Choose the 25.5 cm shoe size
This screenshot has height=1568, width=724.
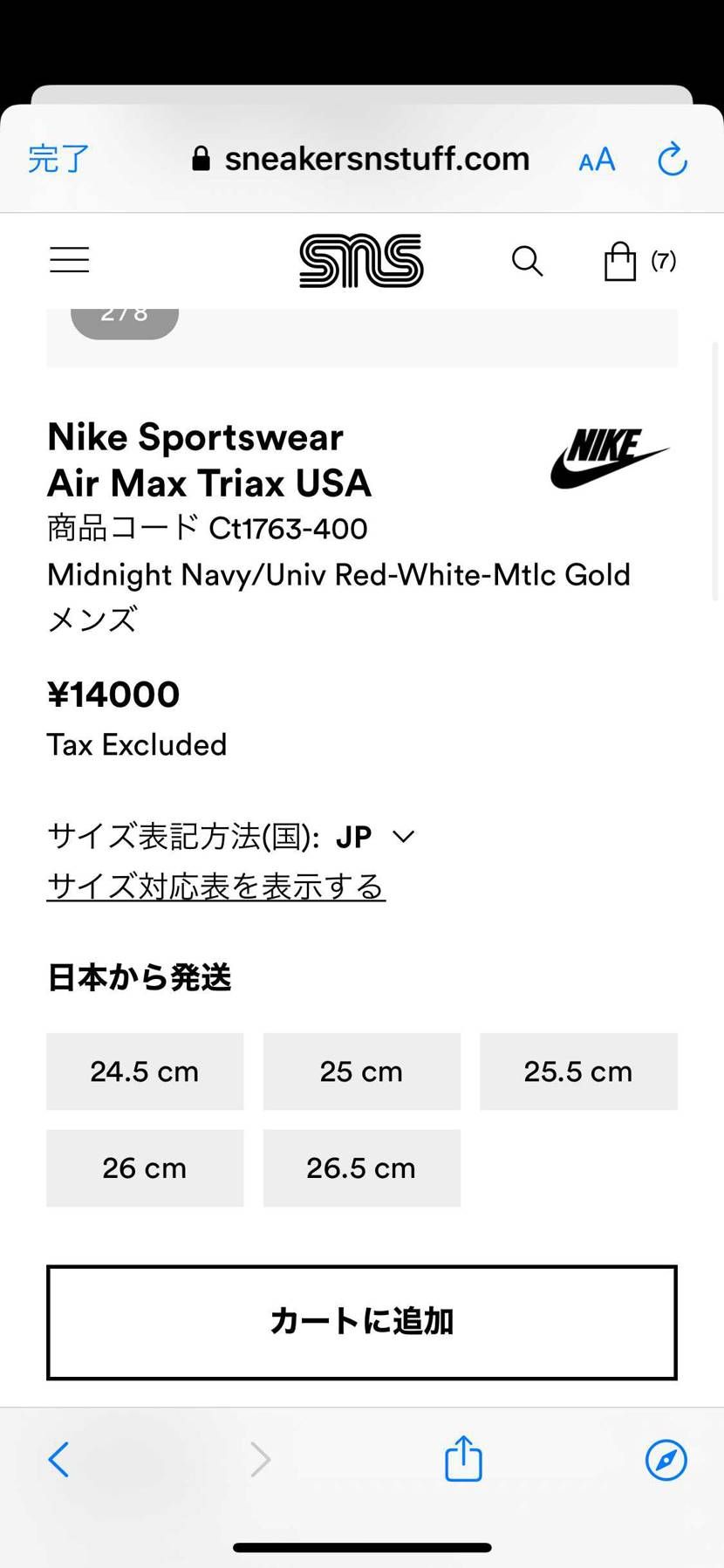point(578,1072)
